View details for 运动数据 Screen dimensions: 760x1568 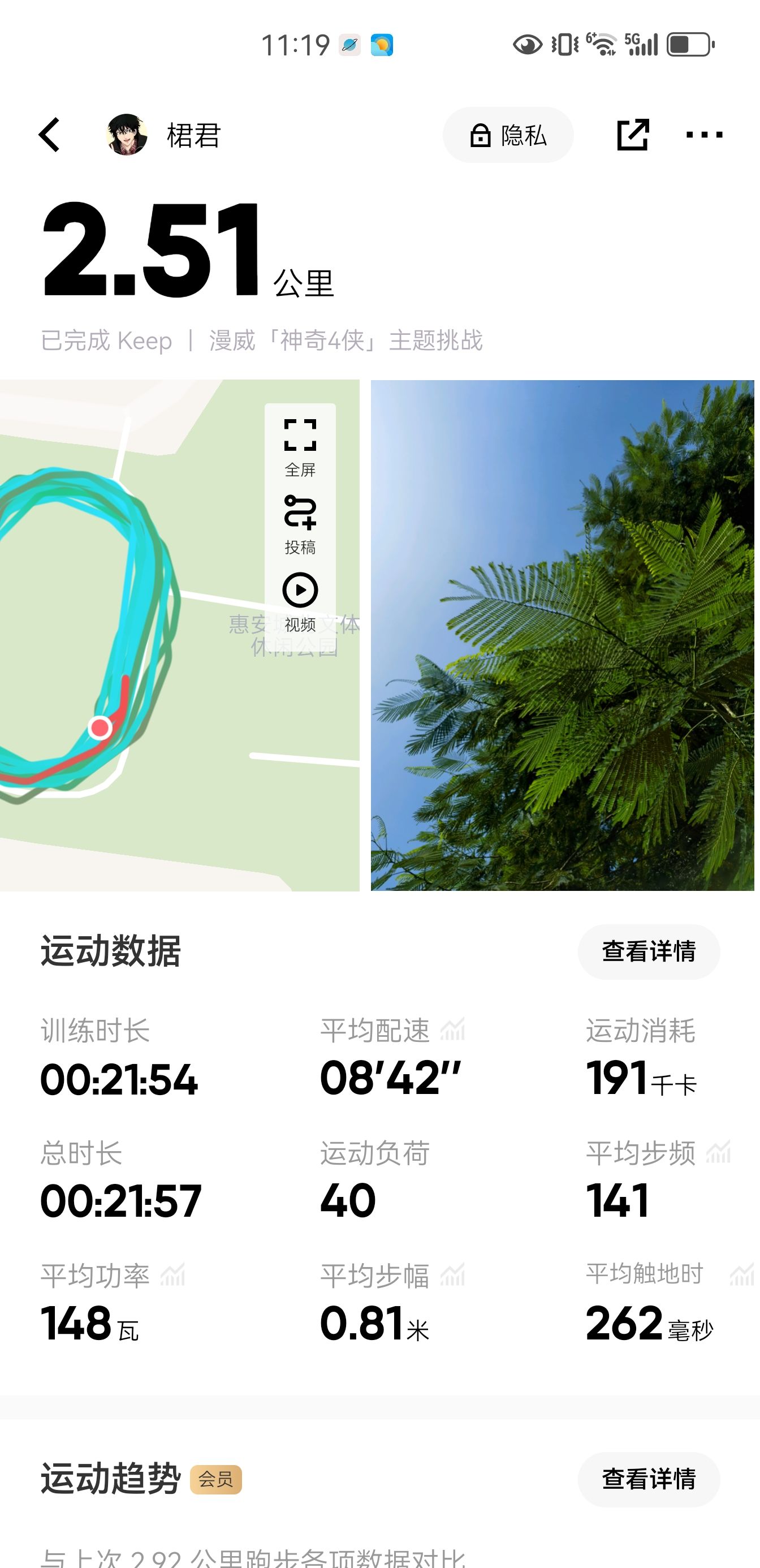[x=649, y=951]
